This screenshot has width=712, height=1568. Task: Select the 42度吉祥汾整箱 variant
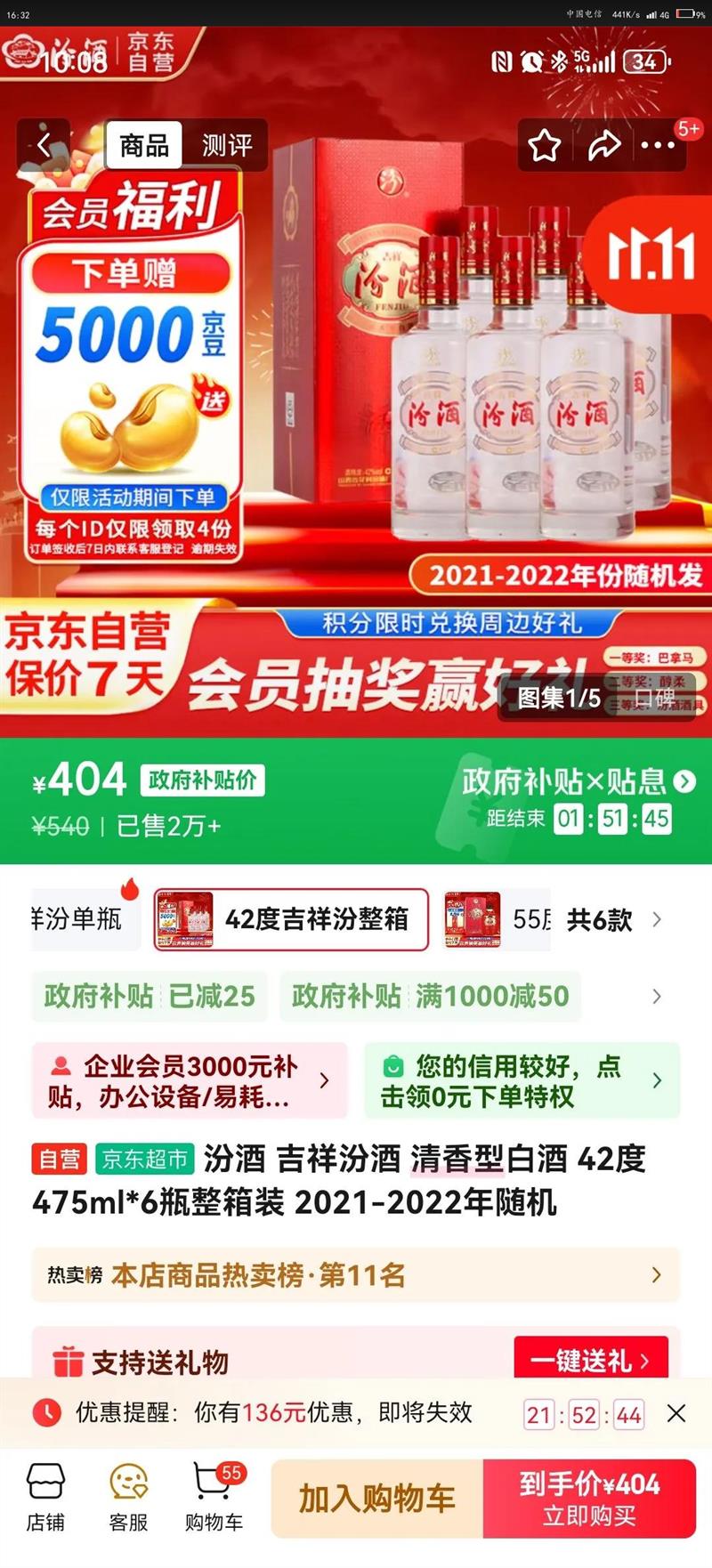(x=291, y=918)
